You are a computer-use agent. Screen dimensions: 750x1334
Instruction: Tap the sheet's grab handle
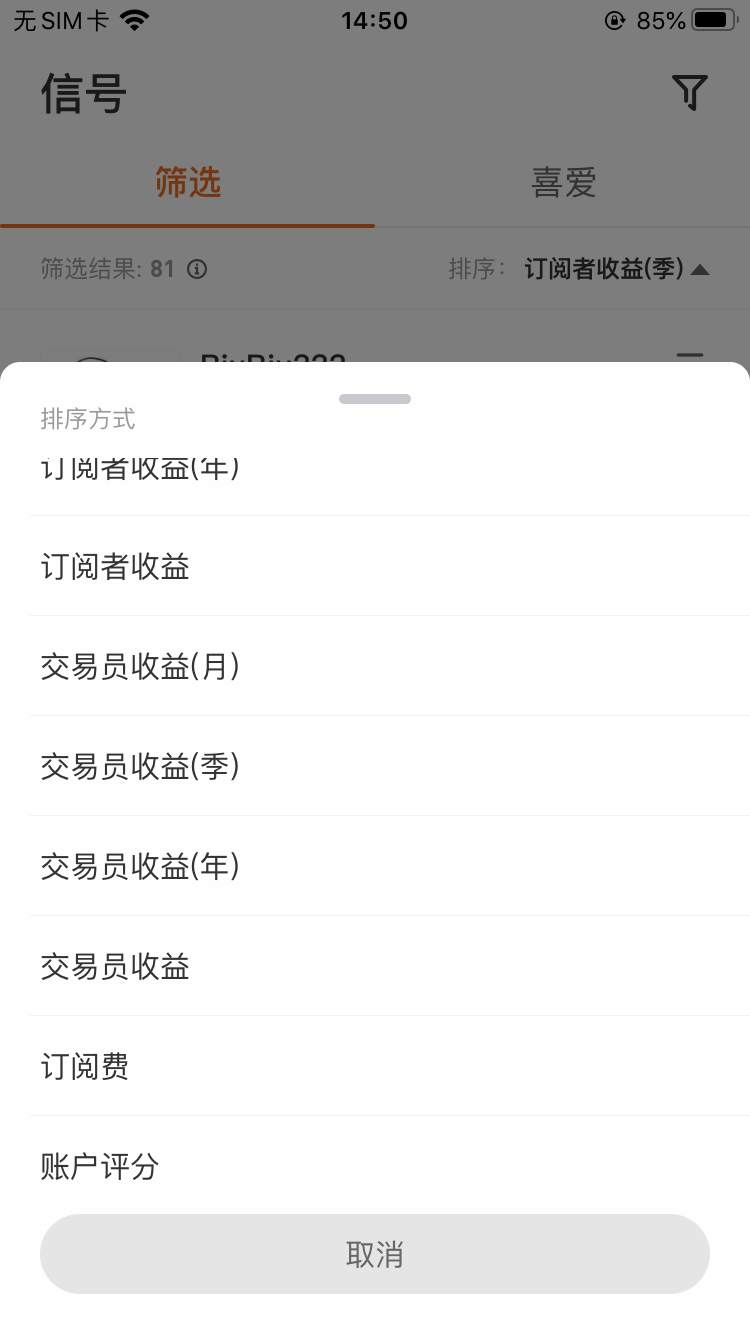click(x=375, y=399)
